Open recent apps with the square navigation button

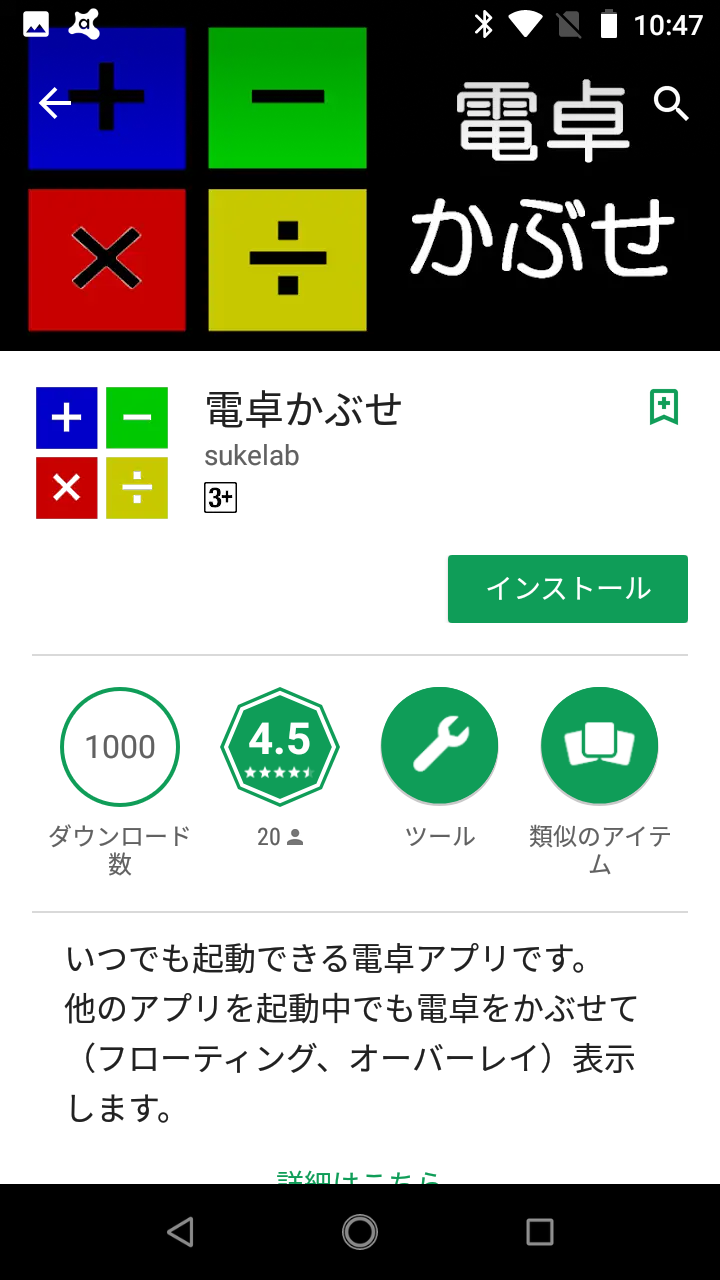click(540, 1234)
